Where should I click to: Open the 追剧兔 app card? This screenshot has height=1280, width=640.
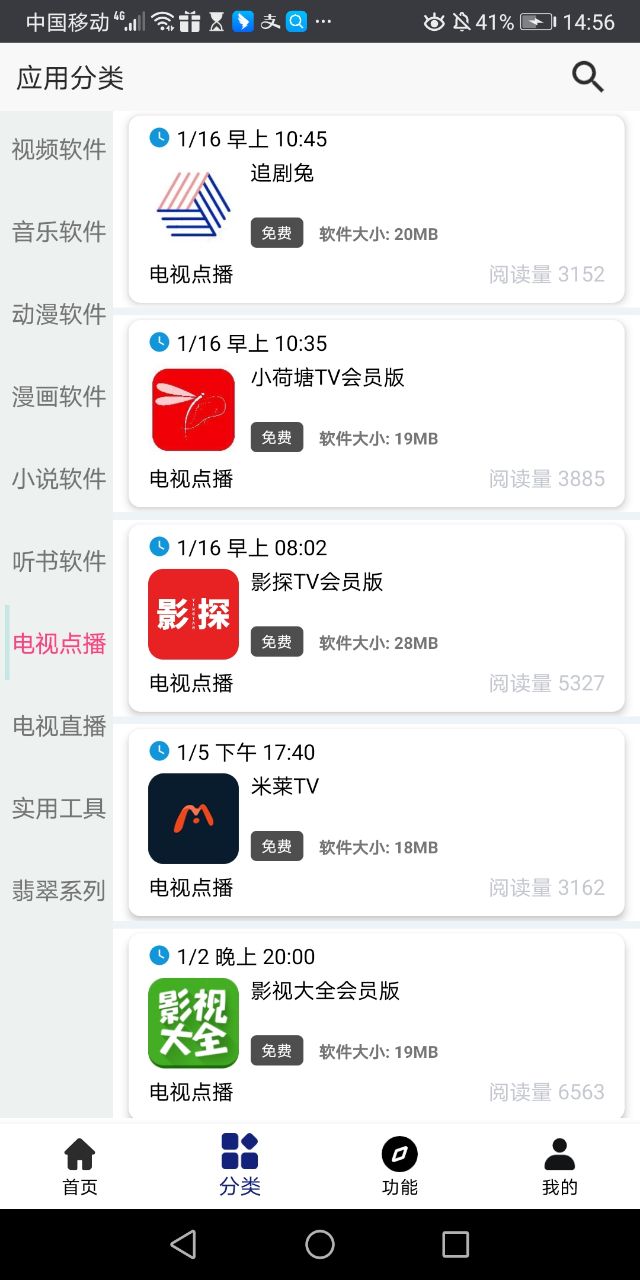(377, 209)
